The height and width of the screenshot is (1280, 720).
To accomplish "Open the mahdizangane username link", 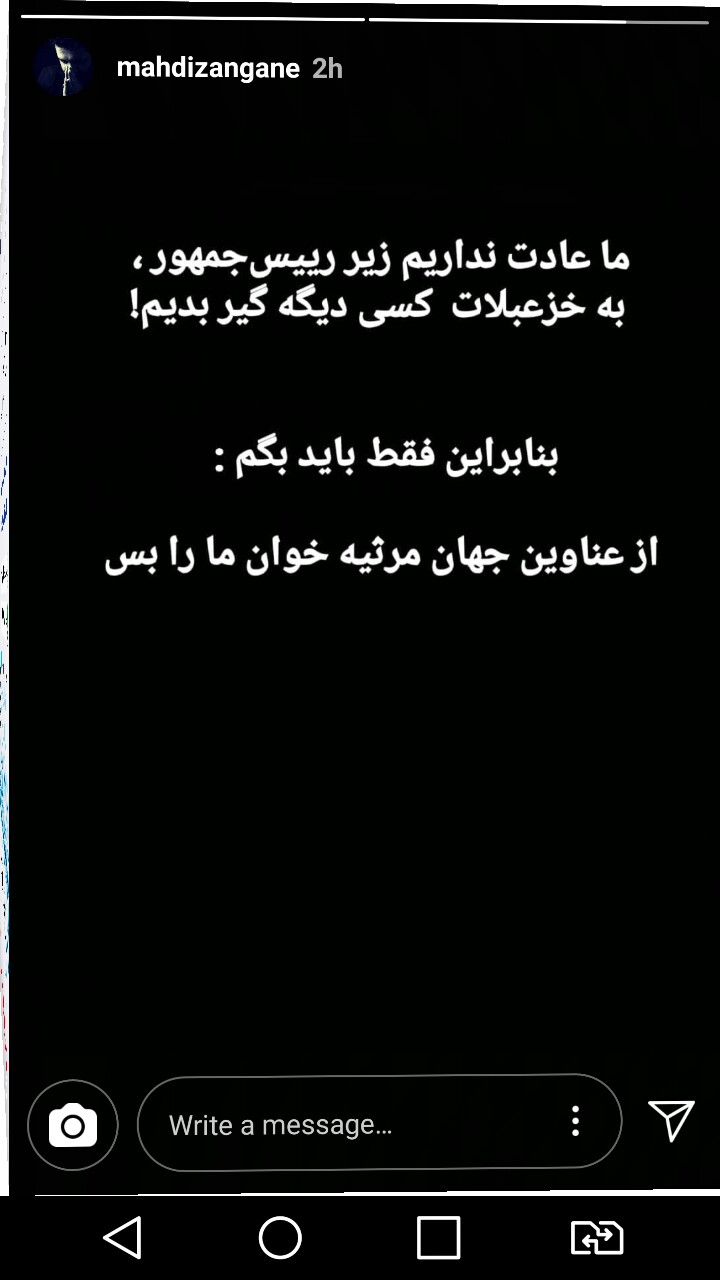I will click(208, 68).
